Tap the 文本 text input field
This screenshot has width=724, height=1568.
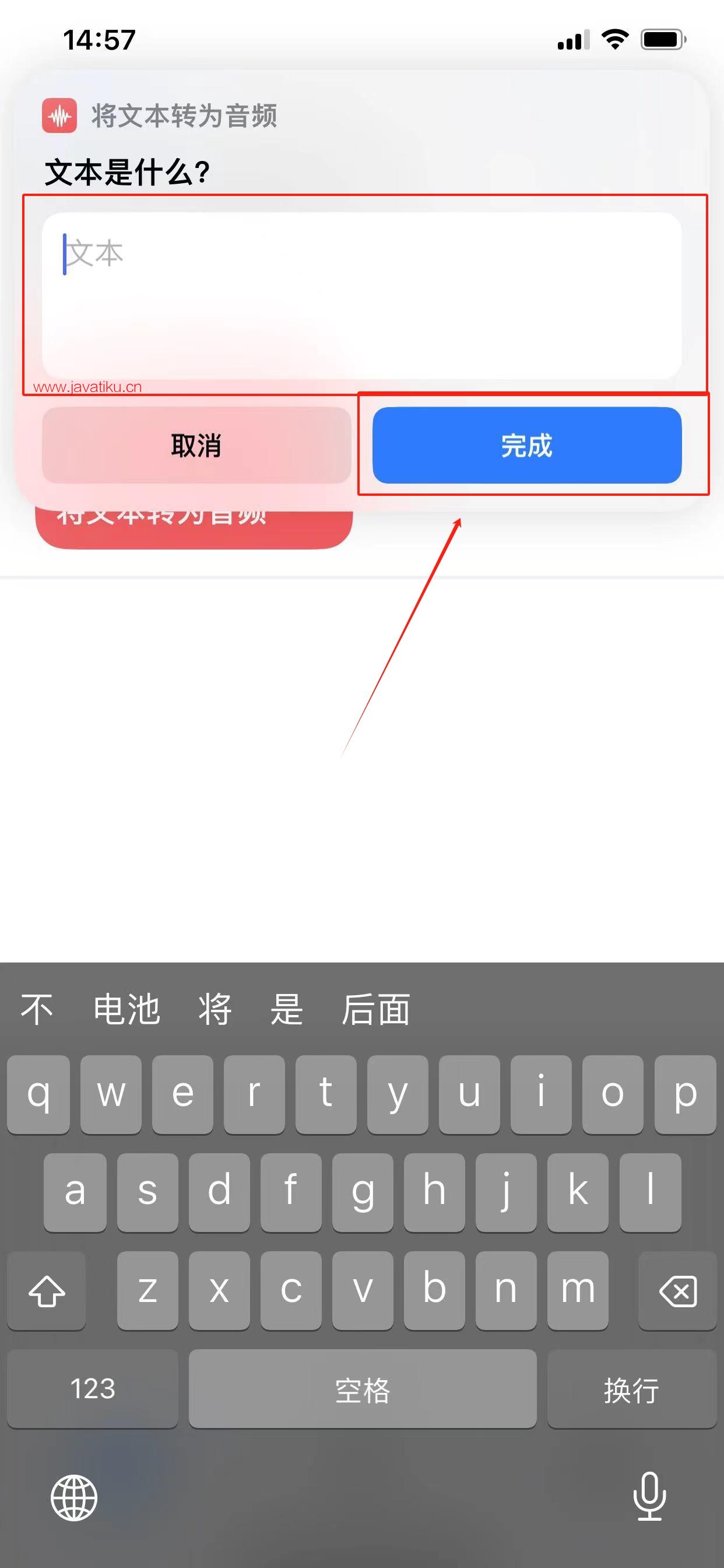pos(361,296)
